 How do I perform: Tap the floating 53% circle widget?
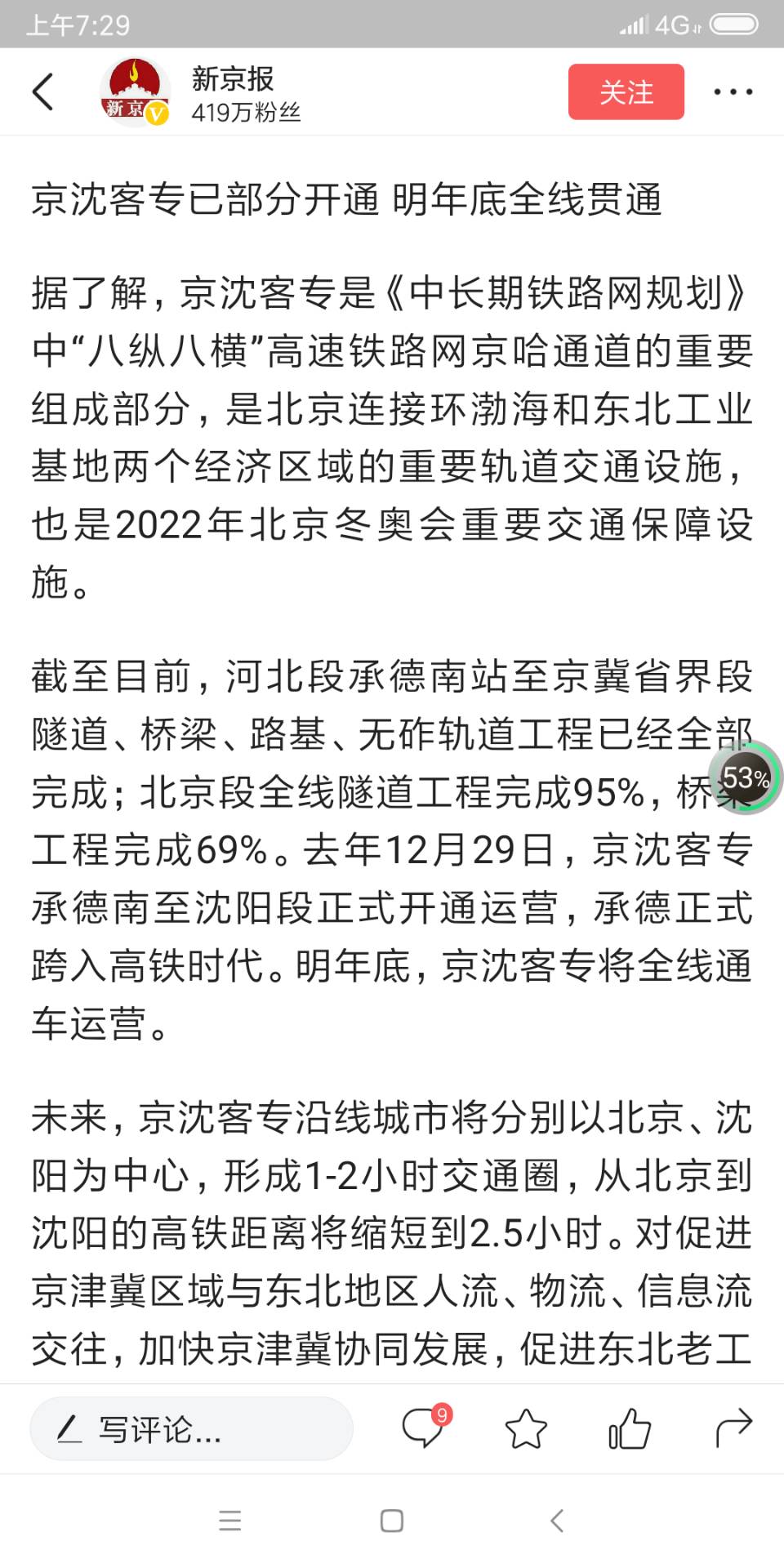[745, 777]
